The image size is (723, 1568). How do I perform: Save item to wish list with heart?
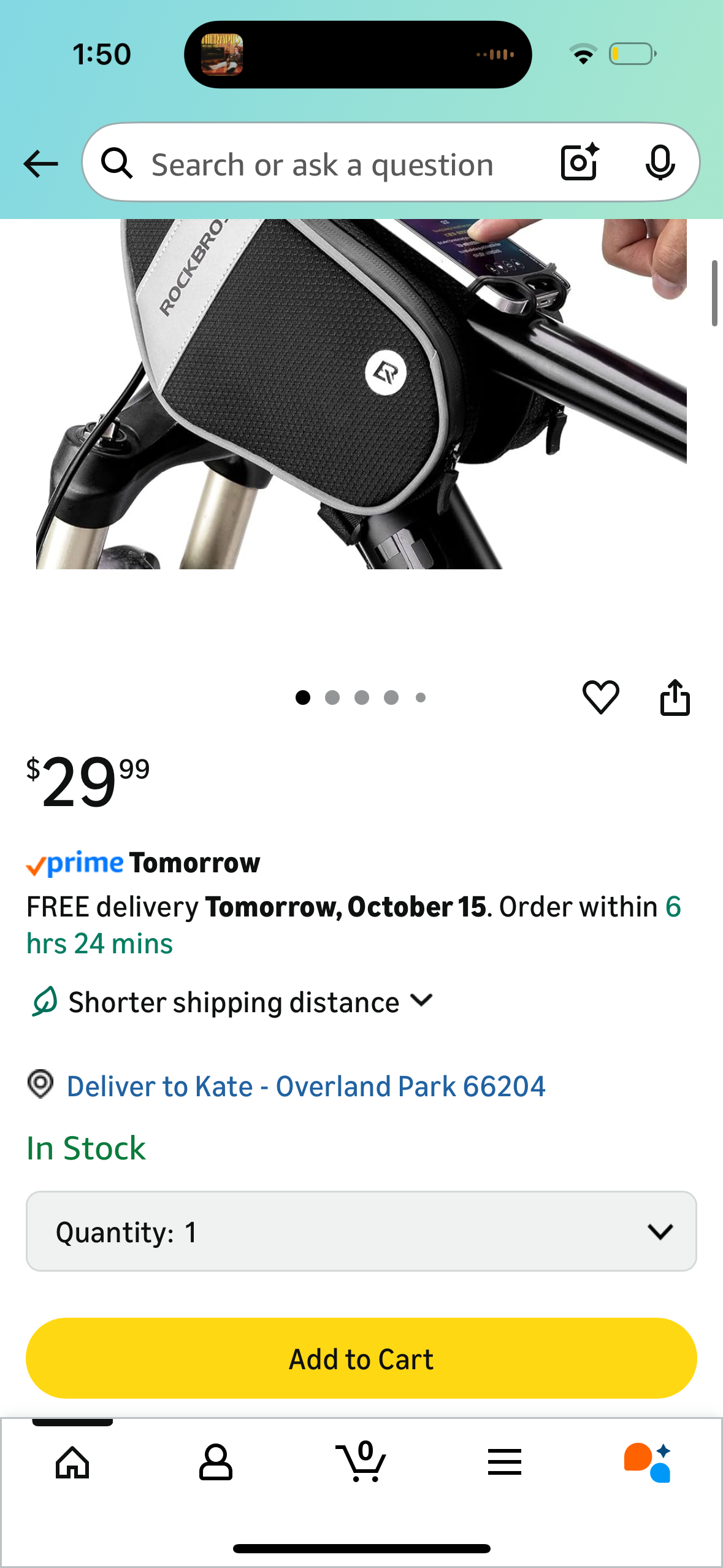600,698
